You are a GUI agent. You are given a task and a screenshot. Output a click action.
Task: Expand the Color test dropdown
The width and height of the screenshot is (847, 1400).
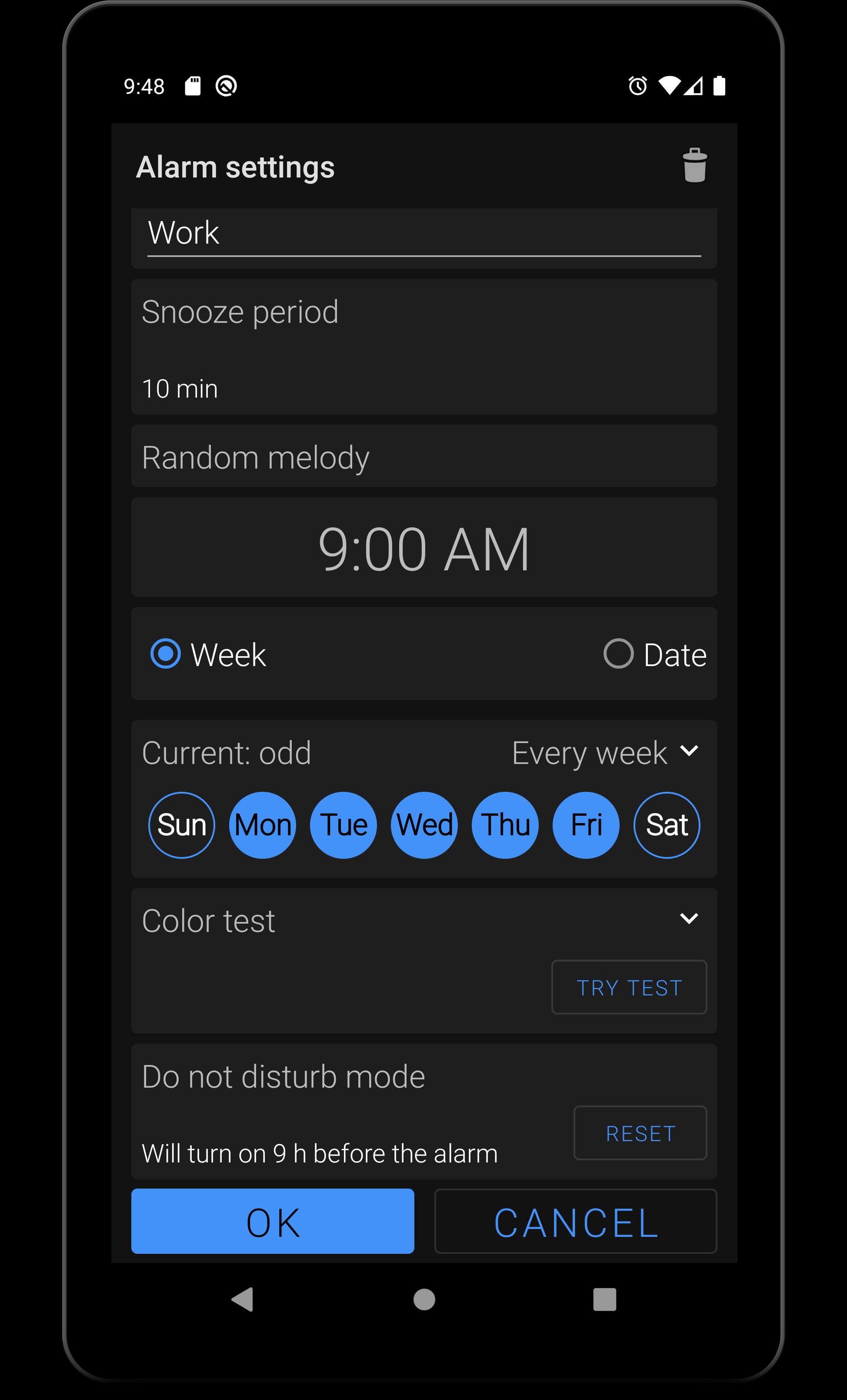click(689, 919)
